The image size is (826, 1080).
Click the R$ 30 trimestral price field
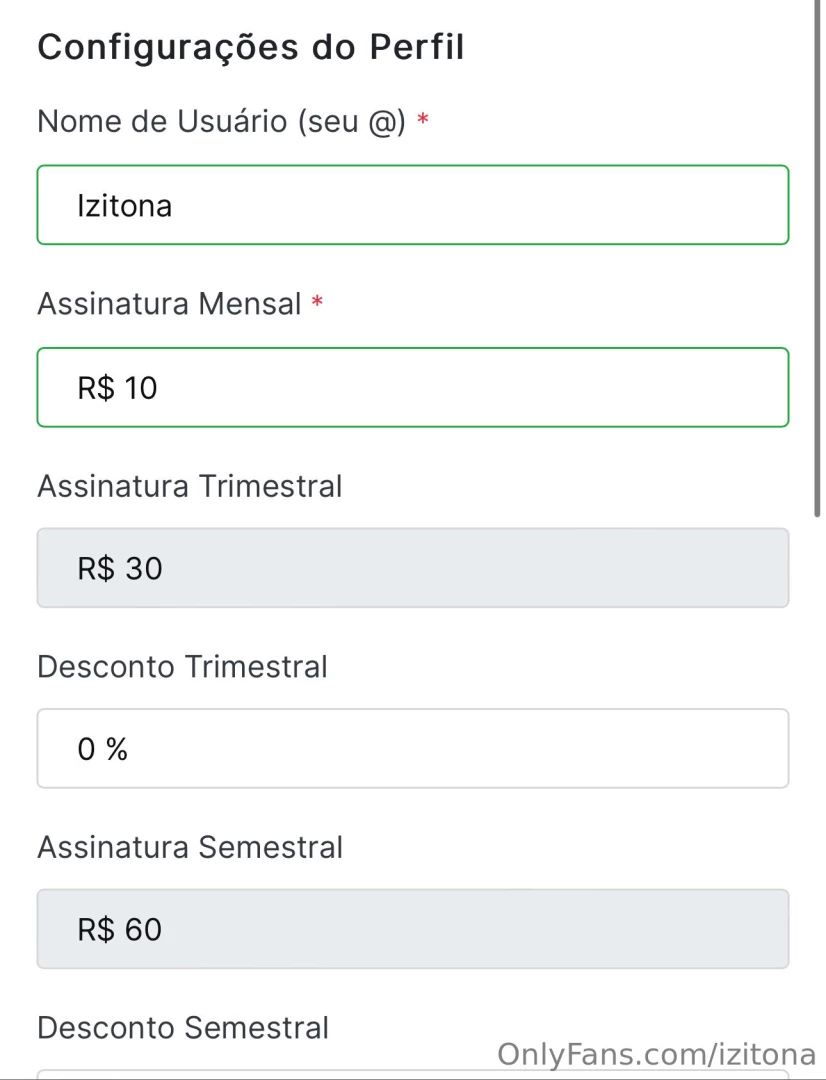tap(412, 567)
